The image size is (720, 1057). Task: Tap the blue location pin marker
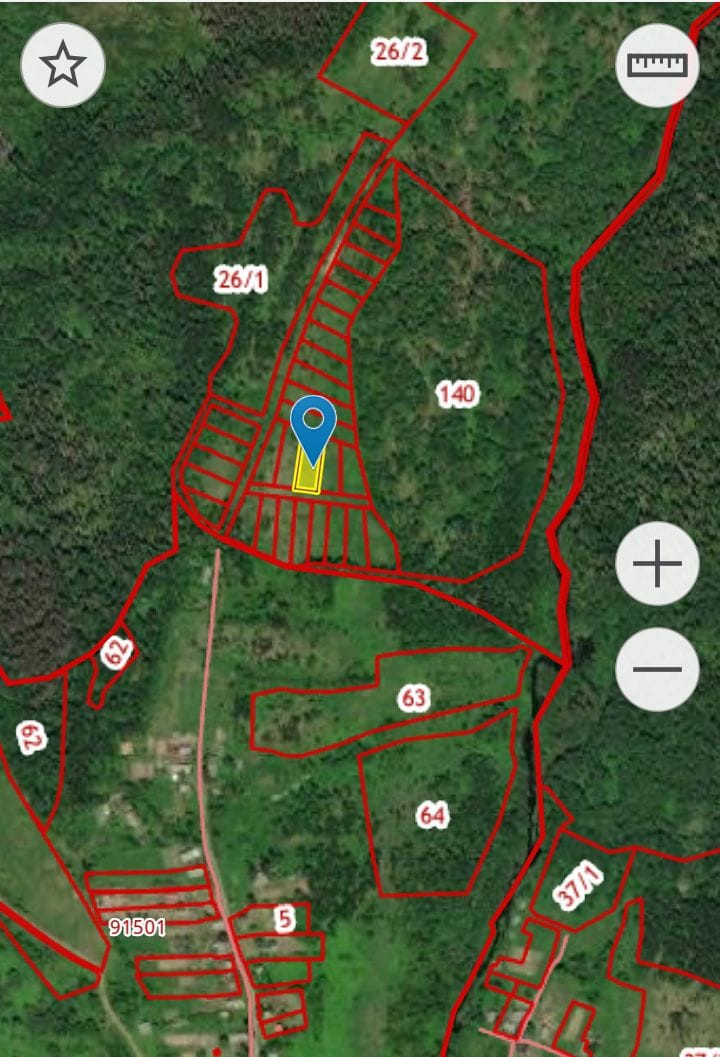314,427
